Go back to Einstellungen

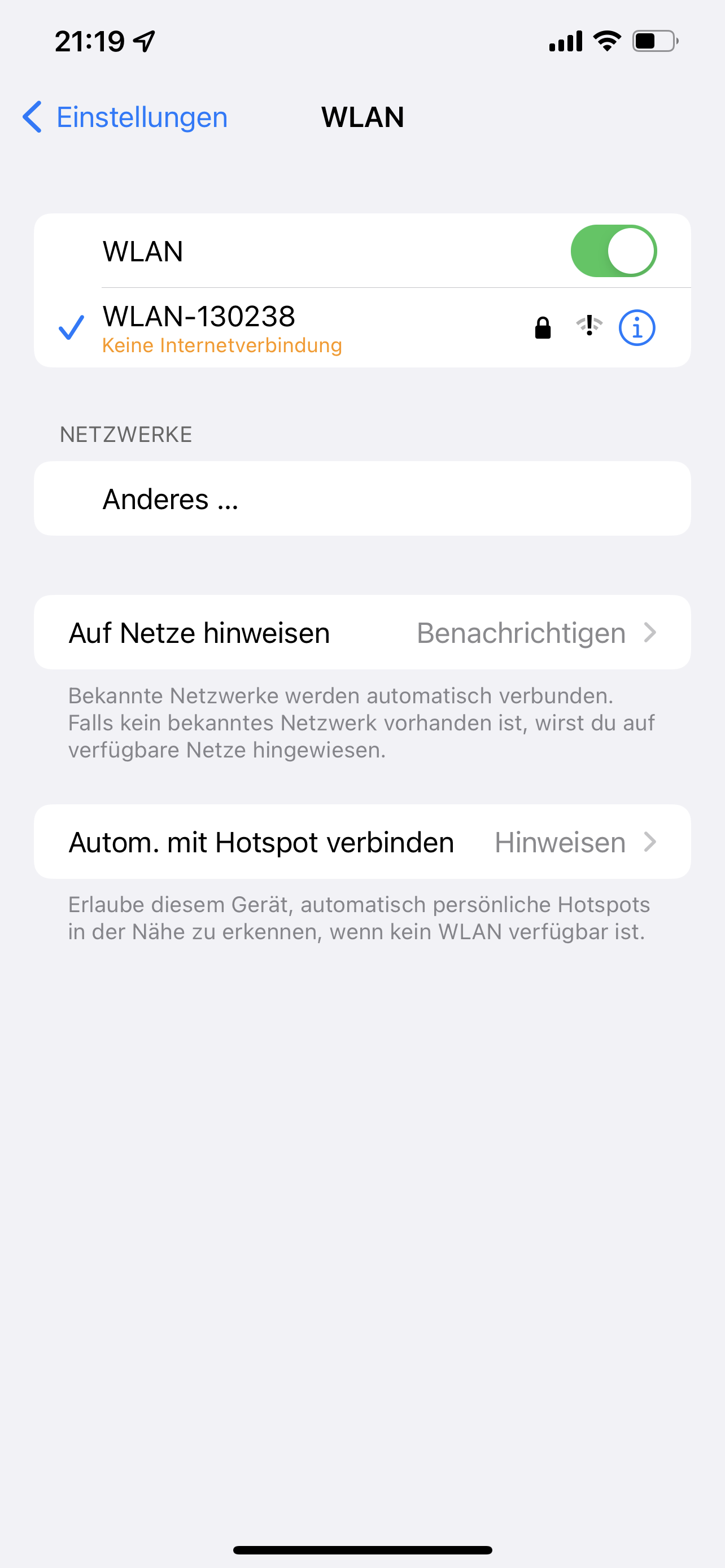click(x=125, y=117)
